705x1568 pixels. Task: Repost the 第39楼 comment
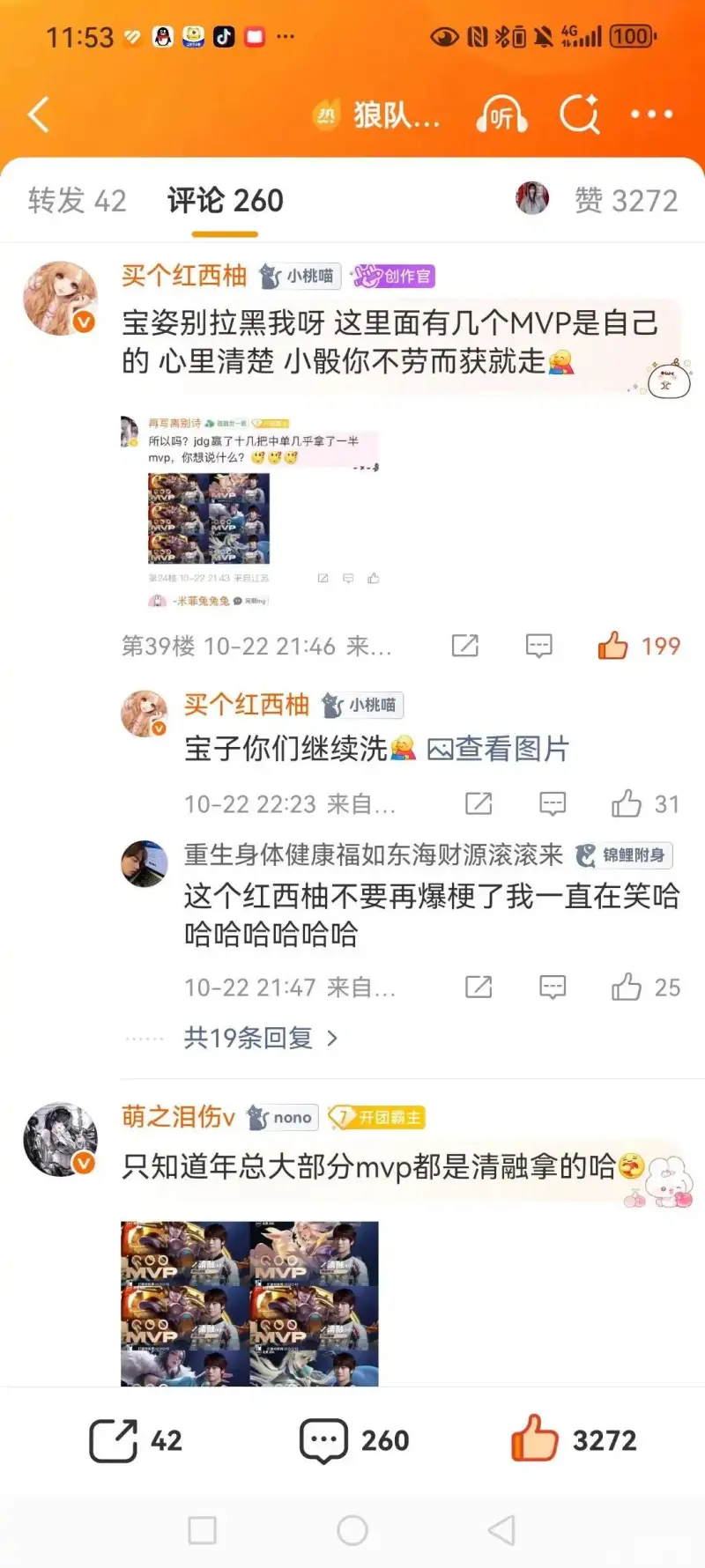[x=464, y=646]
